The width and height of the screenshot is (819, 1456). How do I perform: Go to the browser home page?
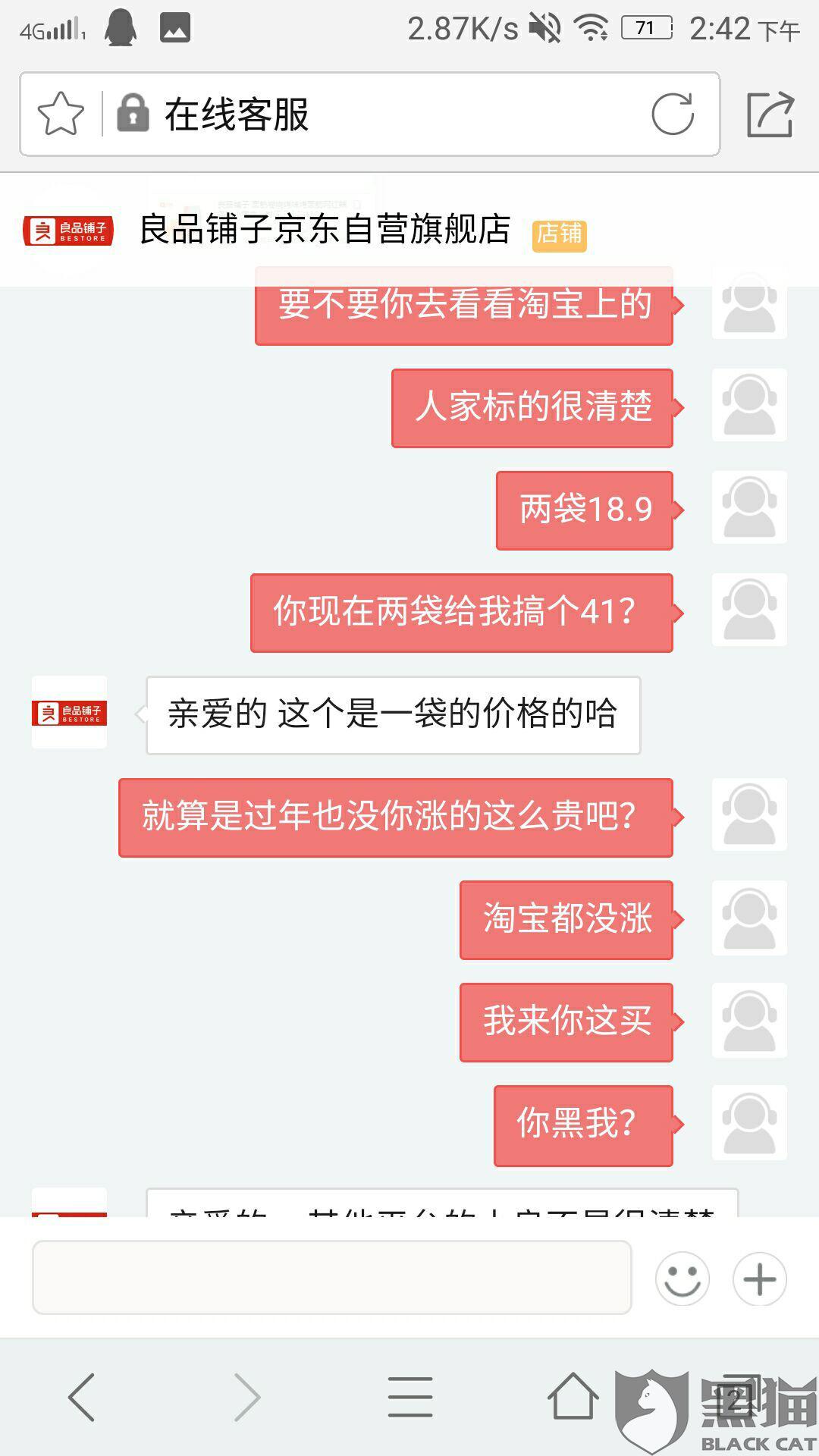click(x=573, y=1395)
